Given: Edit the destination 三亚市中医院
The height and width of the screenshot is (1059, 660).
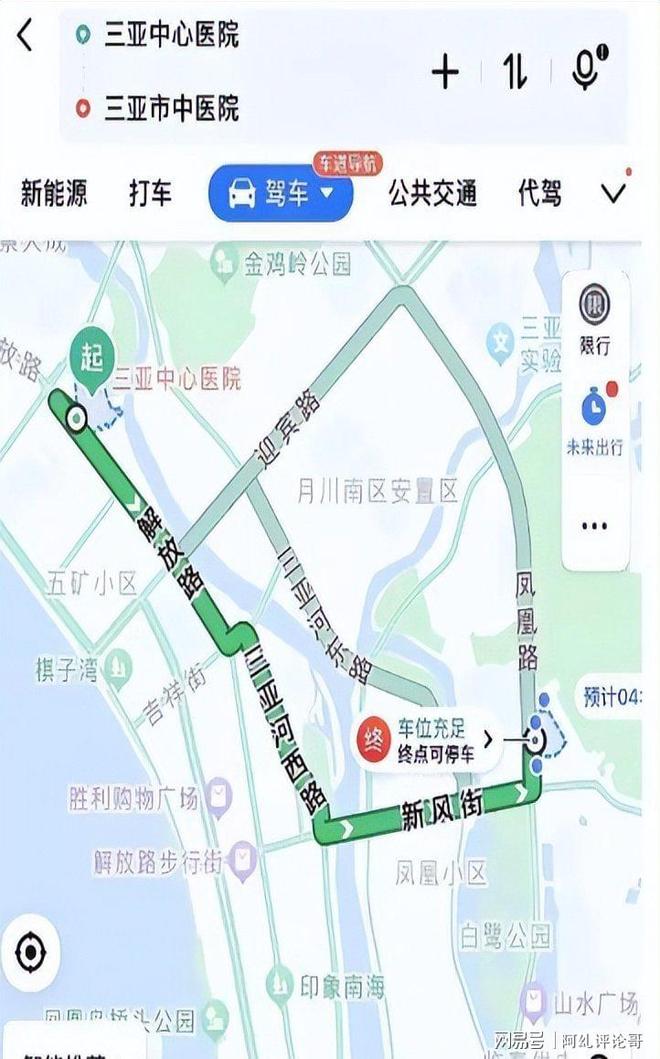Looking at the screenshot, I should click(172, 107).
